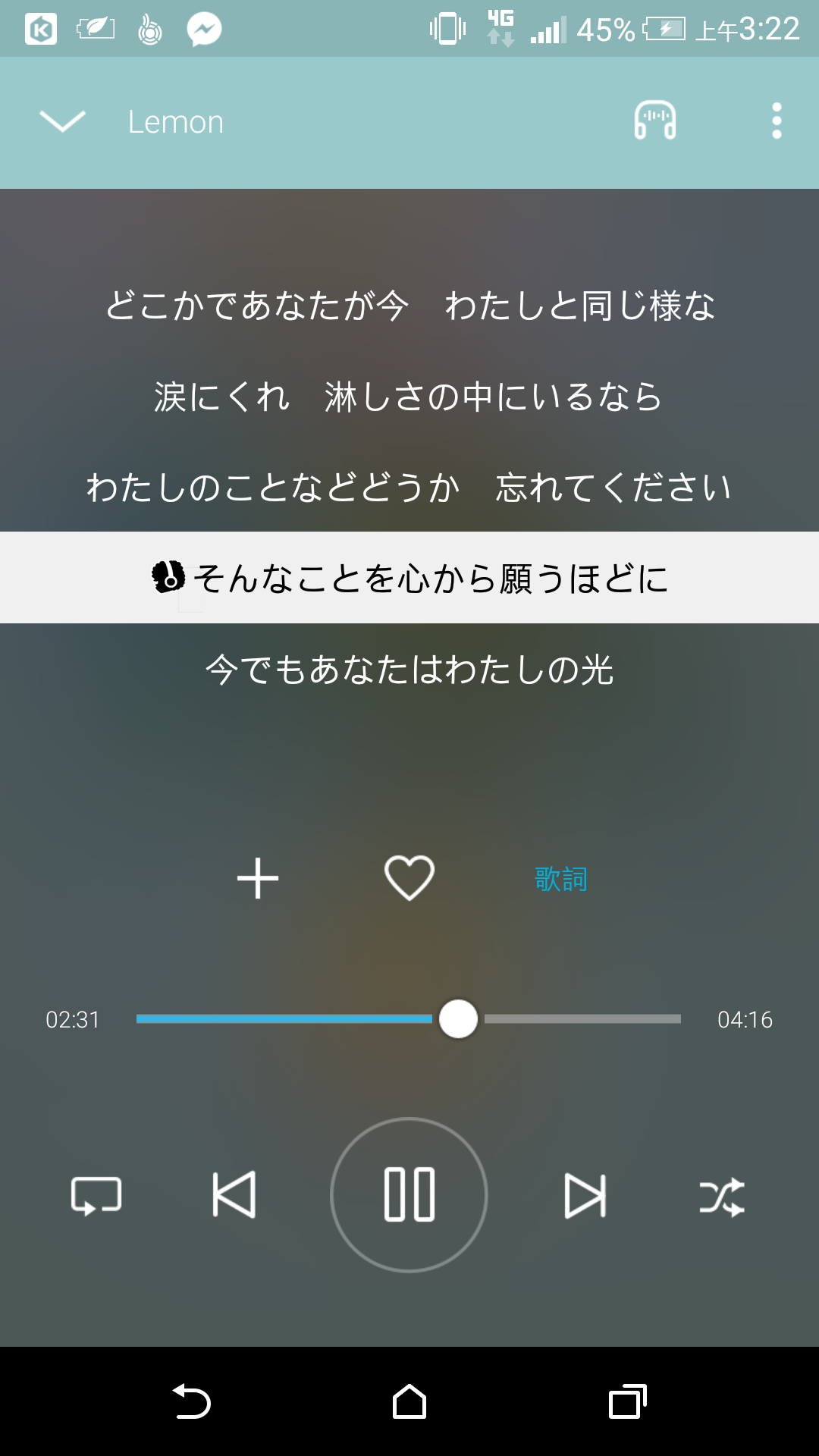
Task: Open the three-dot overflow menu
Action: (x=777, y=121)
